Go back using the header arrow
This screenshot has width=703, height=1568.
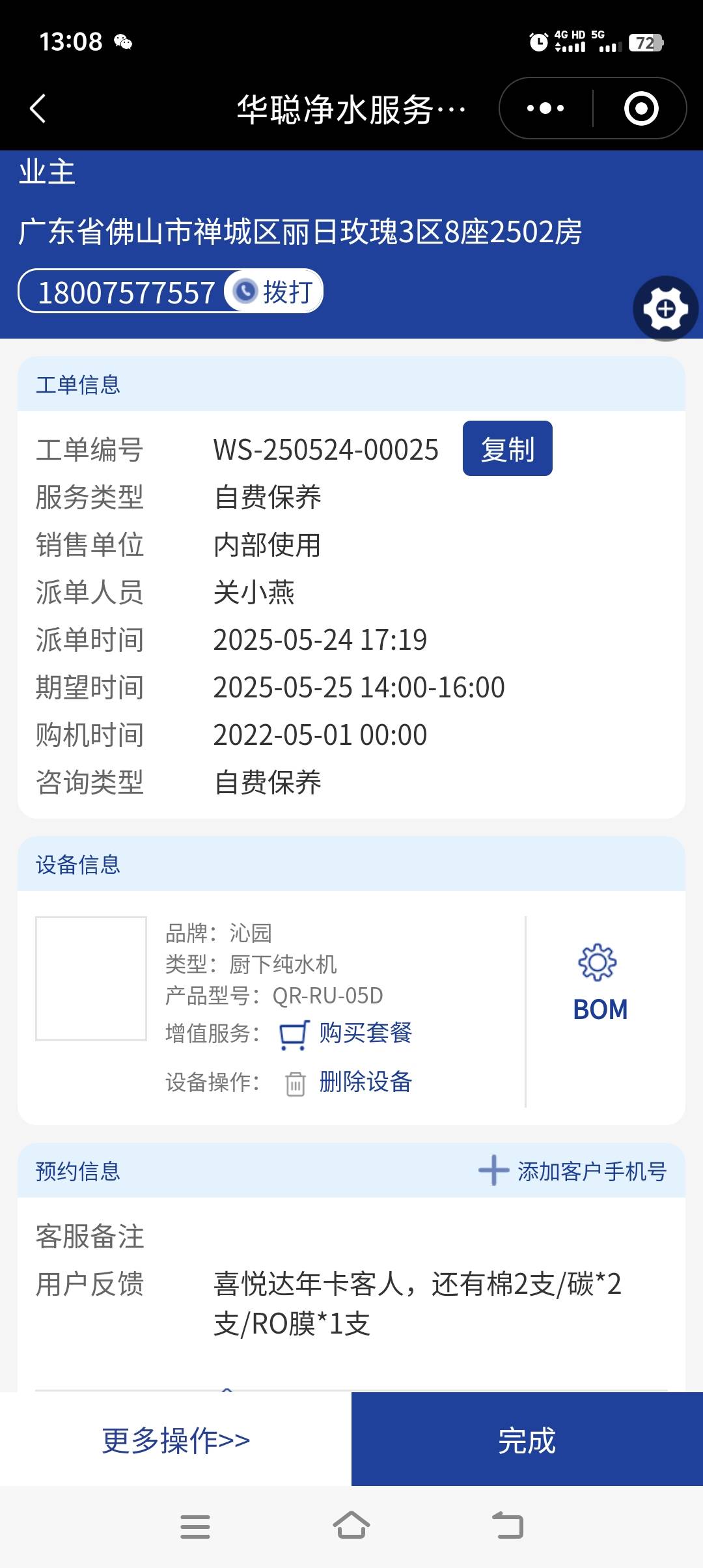coord(39,109)
